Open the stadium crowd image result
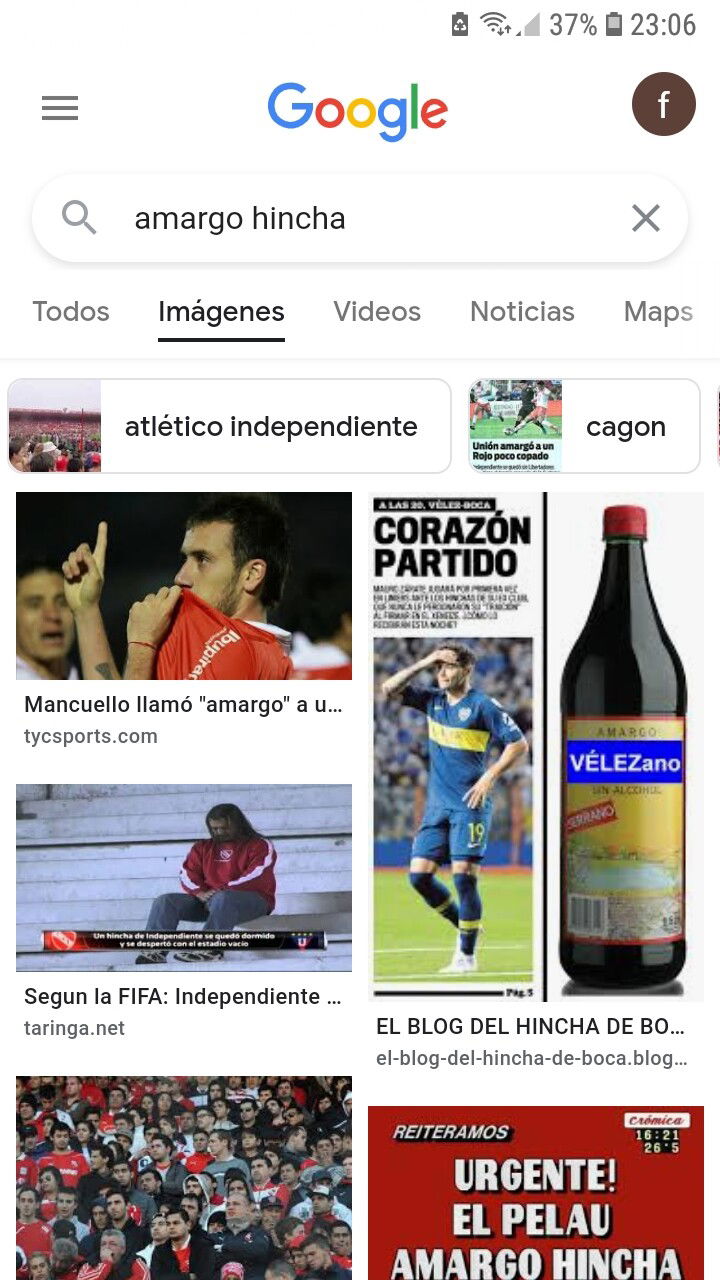 [x=184, y=1178]
